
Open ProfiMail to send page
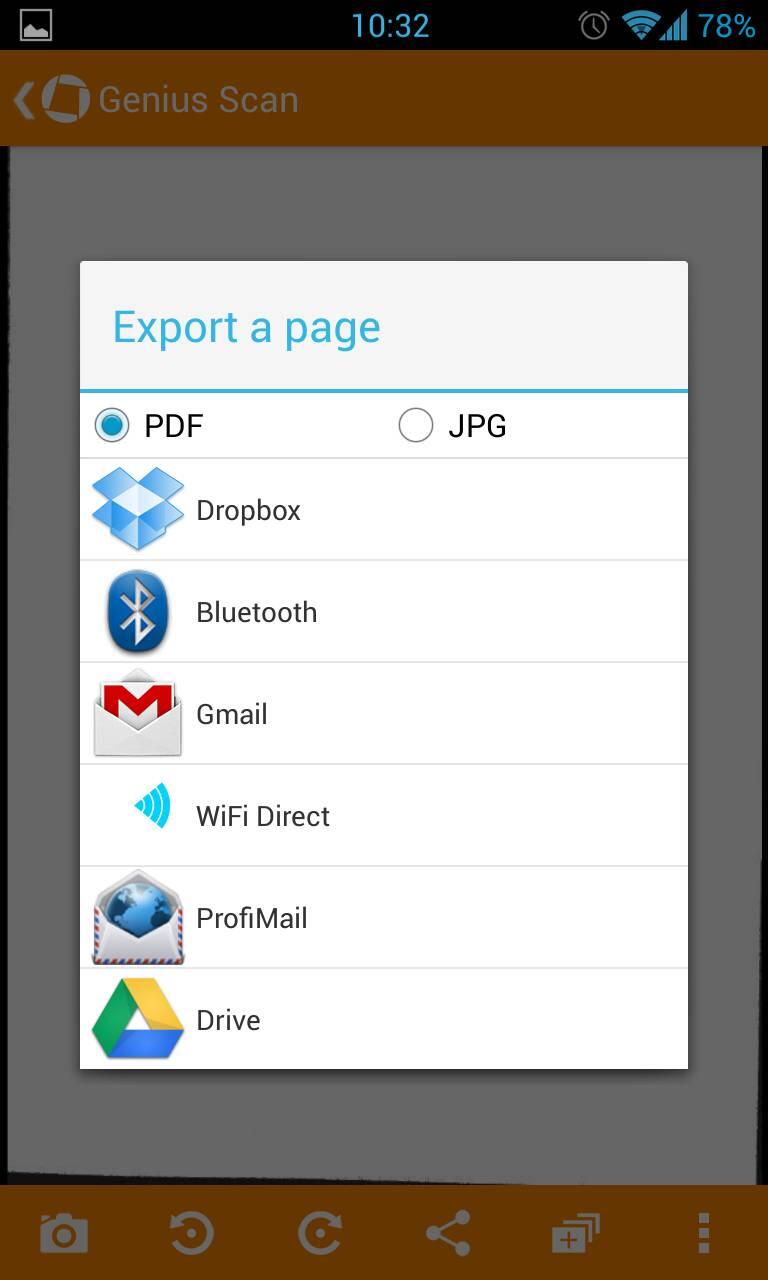[384, 918]
